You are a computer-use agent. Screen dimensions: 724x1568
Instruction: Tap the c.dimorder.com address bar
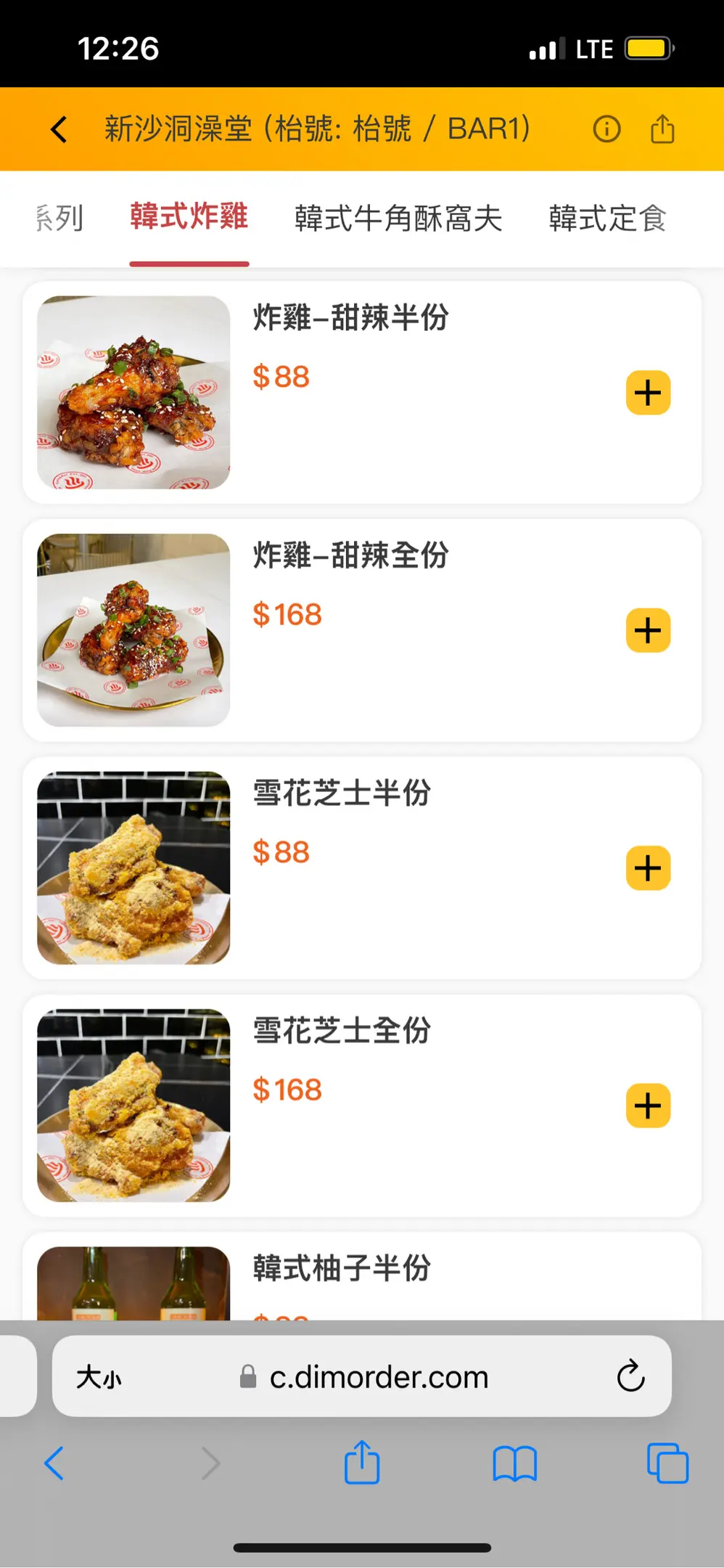(x=379, y=1377)
